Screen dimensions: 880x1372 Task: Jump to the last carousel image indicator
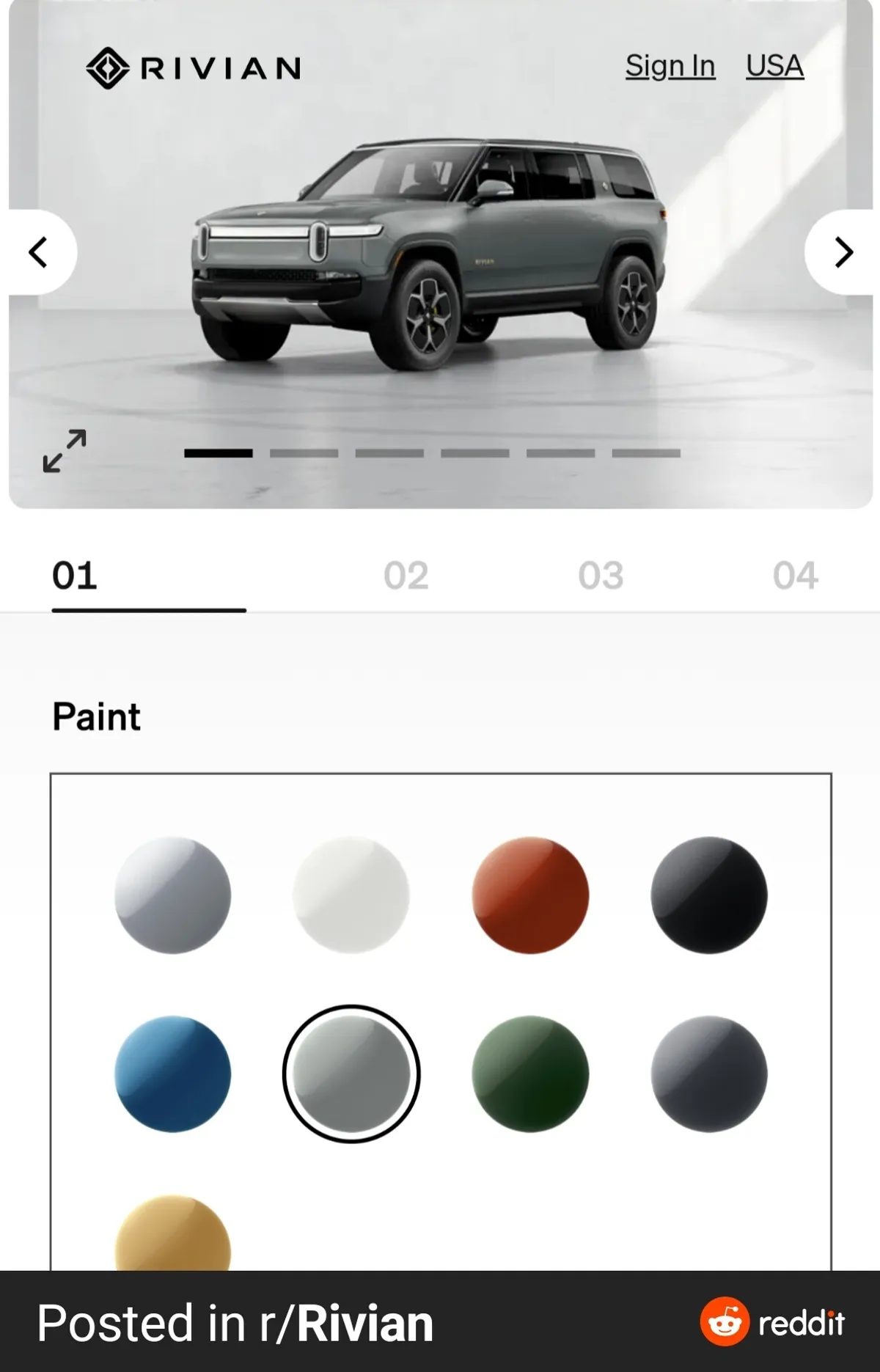pyautogui.click(x=646, y=453)
